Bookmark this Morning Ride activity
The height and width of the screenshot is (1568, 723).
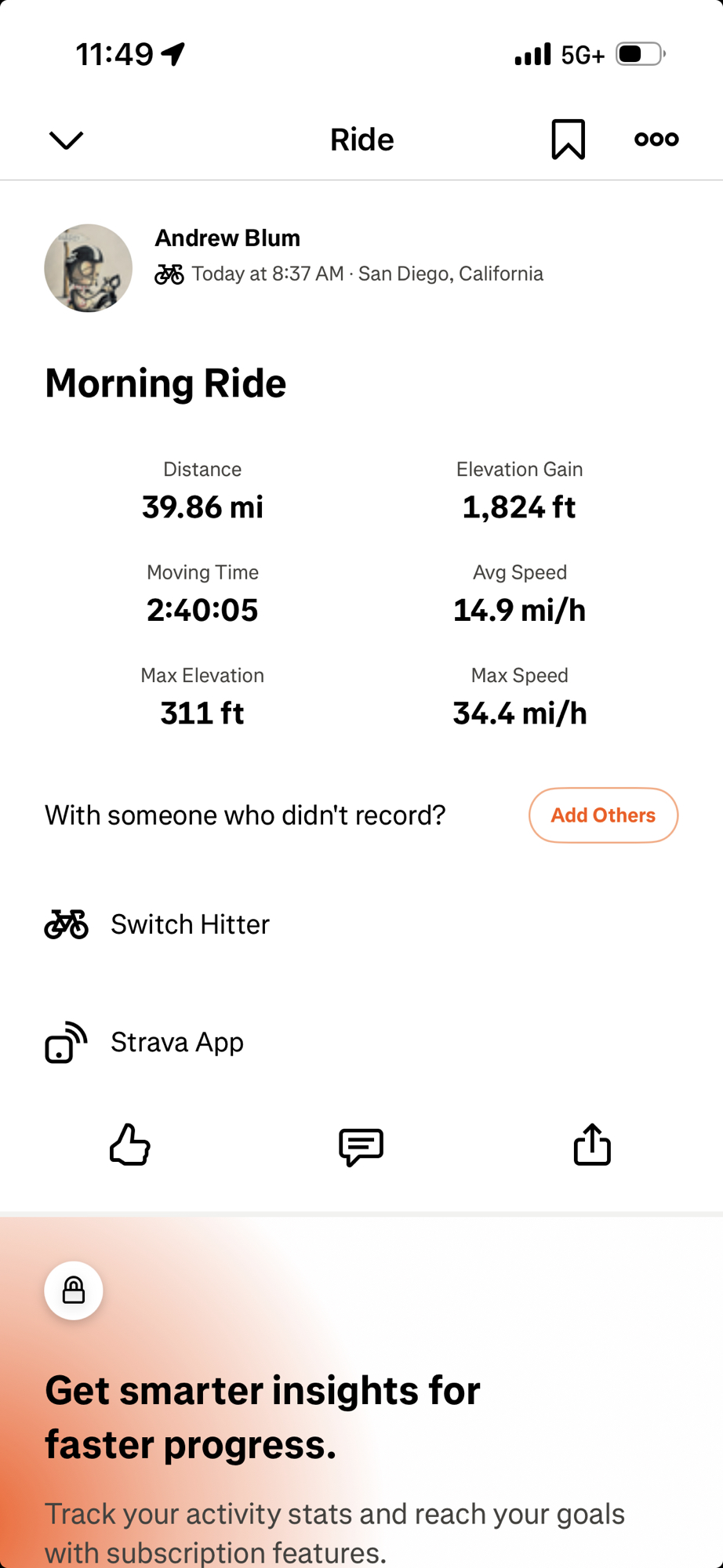(x=568, y=140)
